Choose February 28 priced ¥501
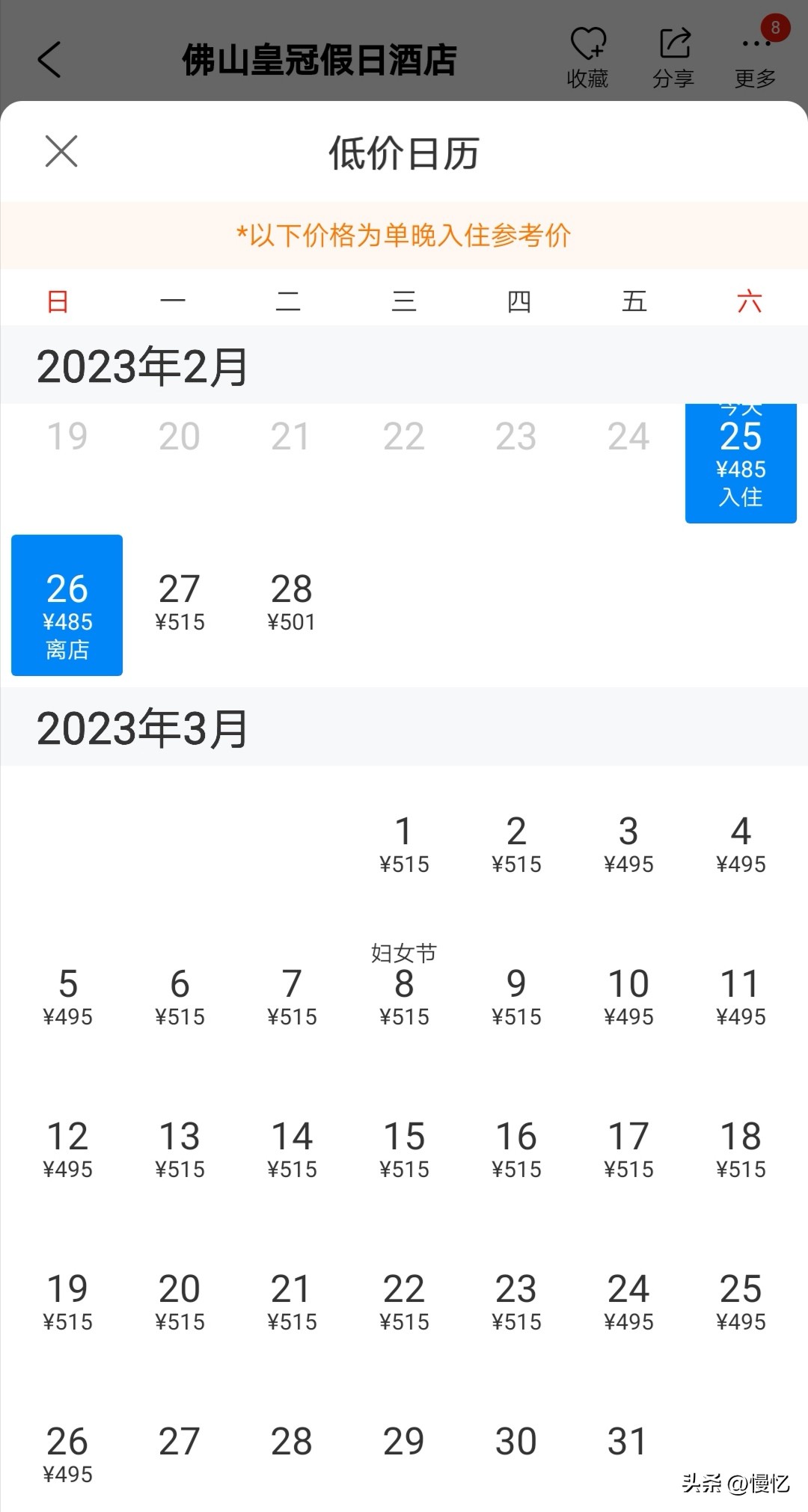 293,602
